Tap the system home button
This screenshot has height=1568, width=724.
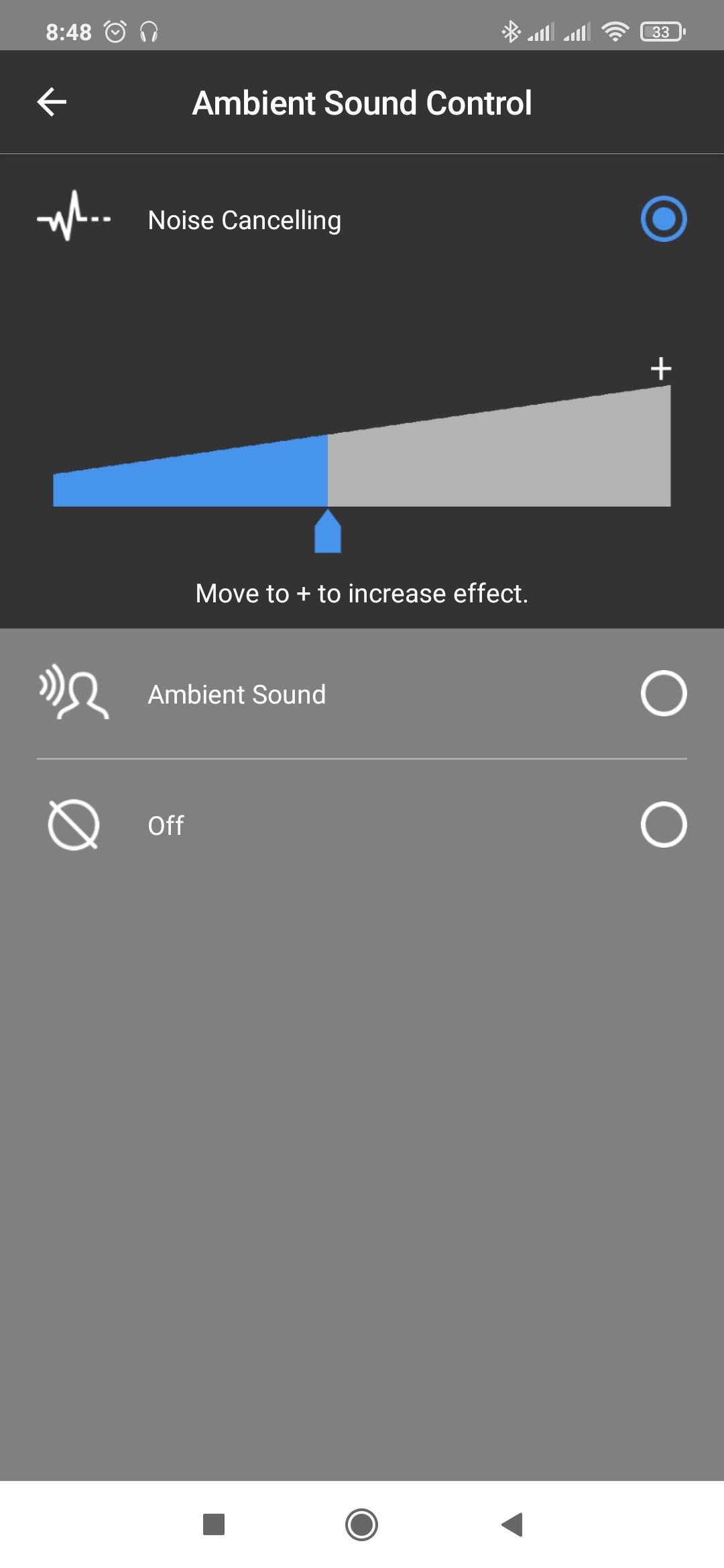pos(361,1524)
